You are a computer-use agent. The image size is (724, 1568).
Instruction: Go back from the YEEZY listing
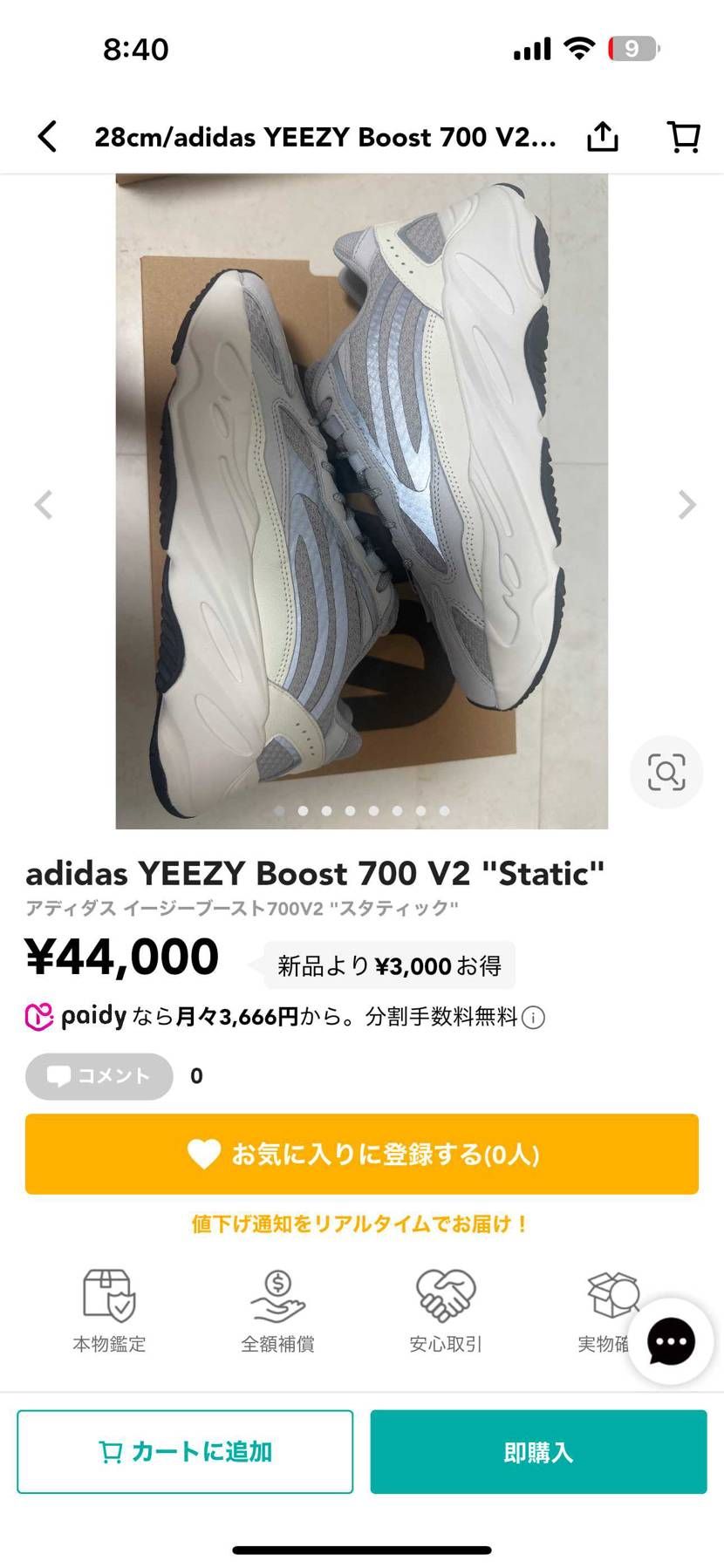48,137
